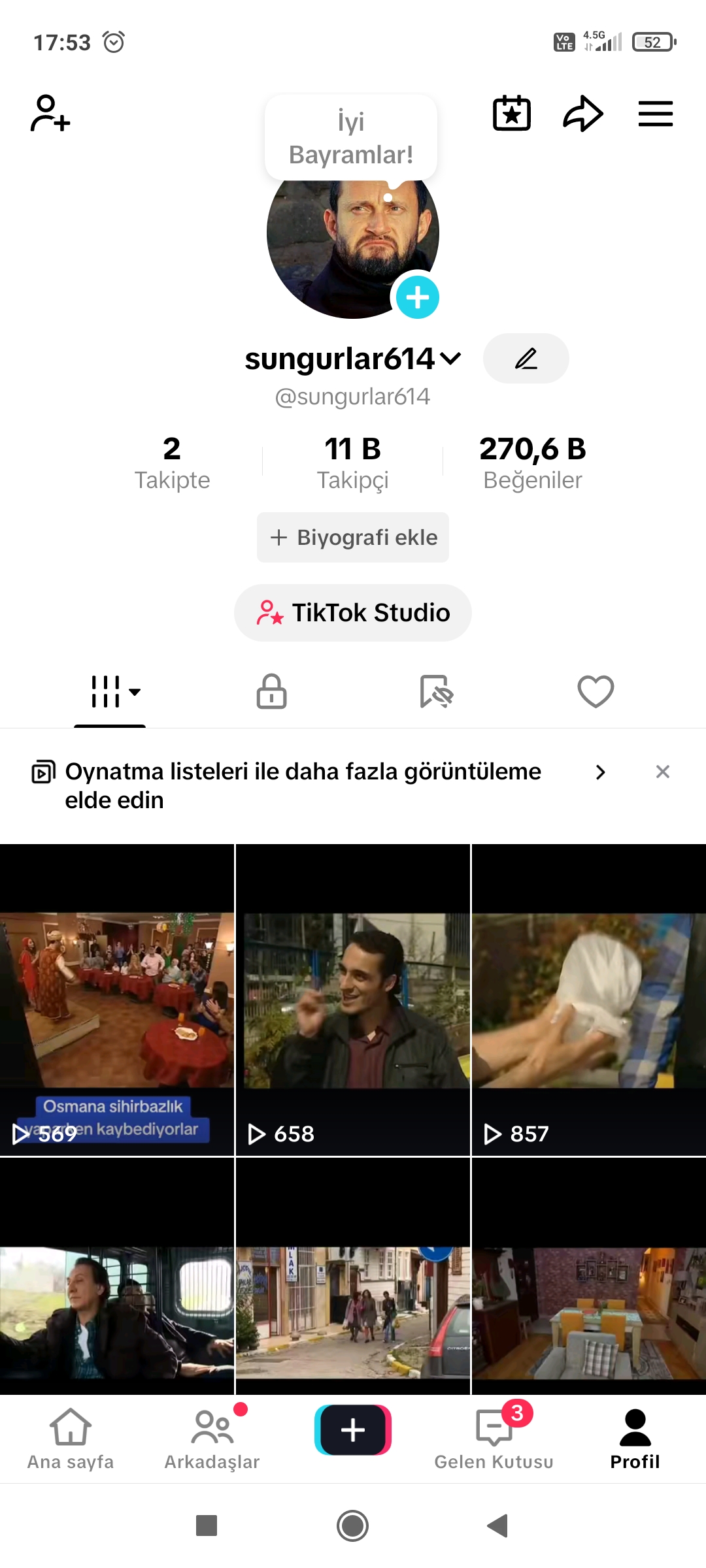
Task: Dismiss the playlist suggestion banner
Action: coord(663,772)
